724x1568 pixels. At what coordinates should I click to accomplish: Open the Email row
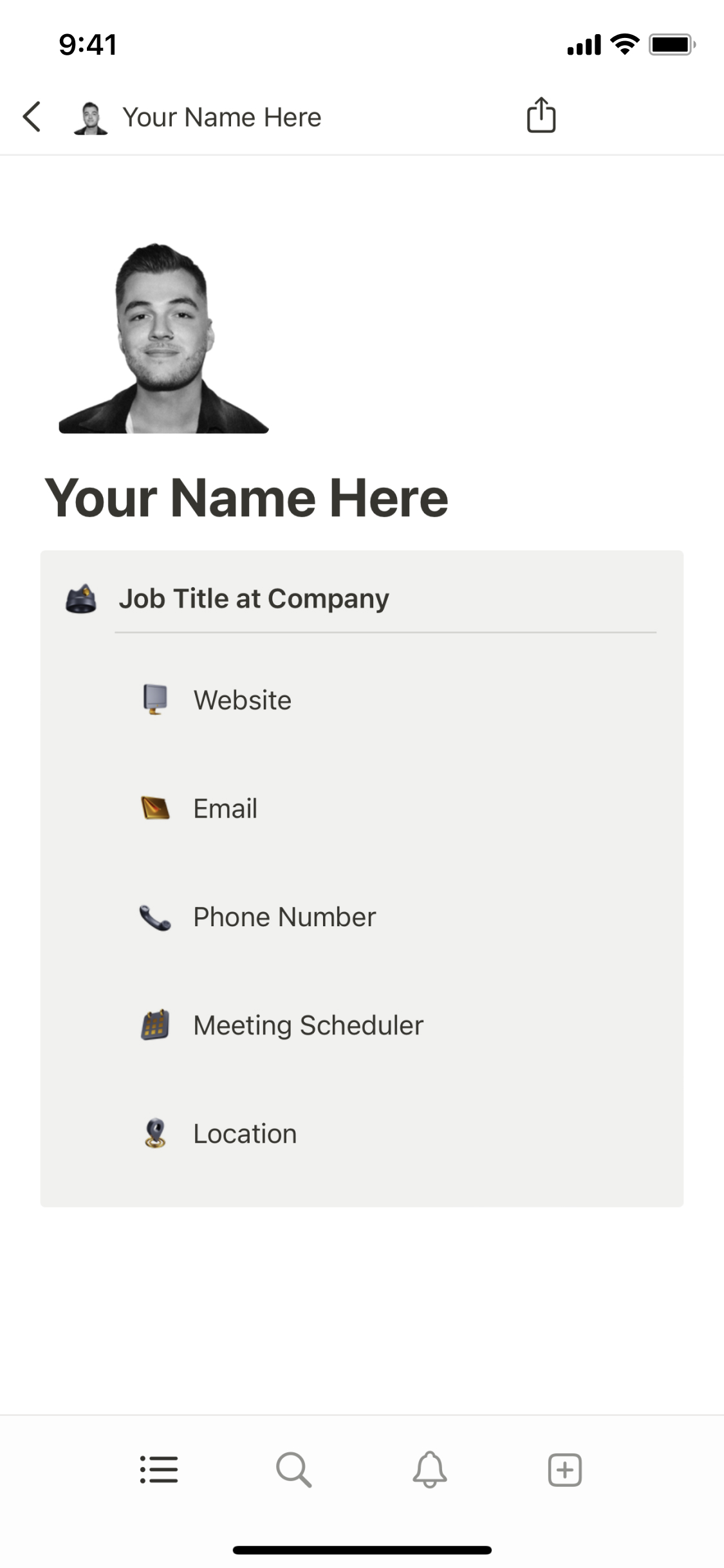click(x=225, y=808)
